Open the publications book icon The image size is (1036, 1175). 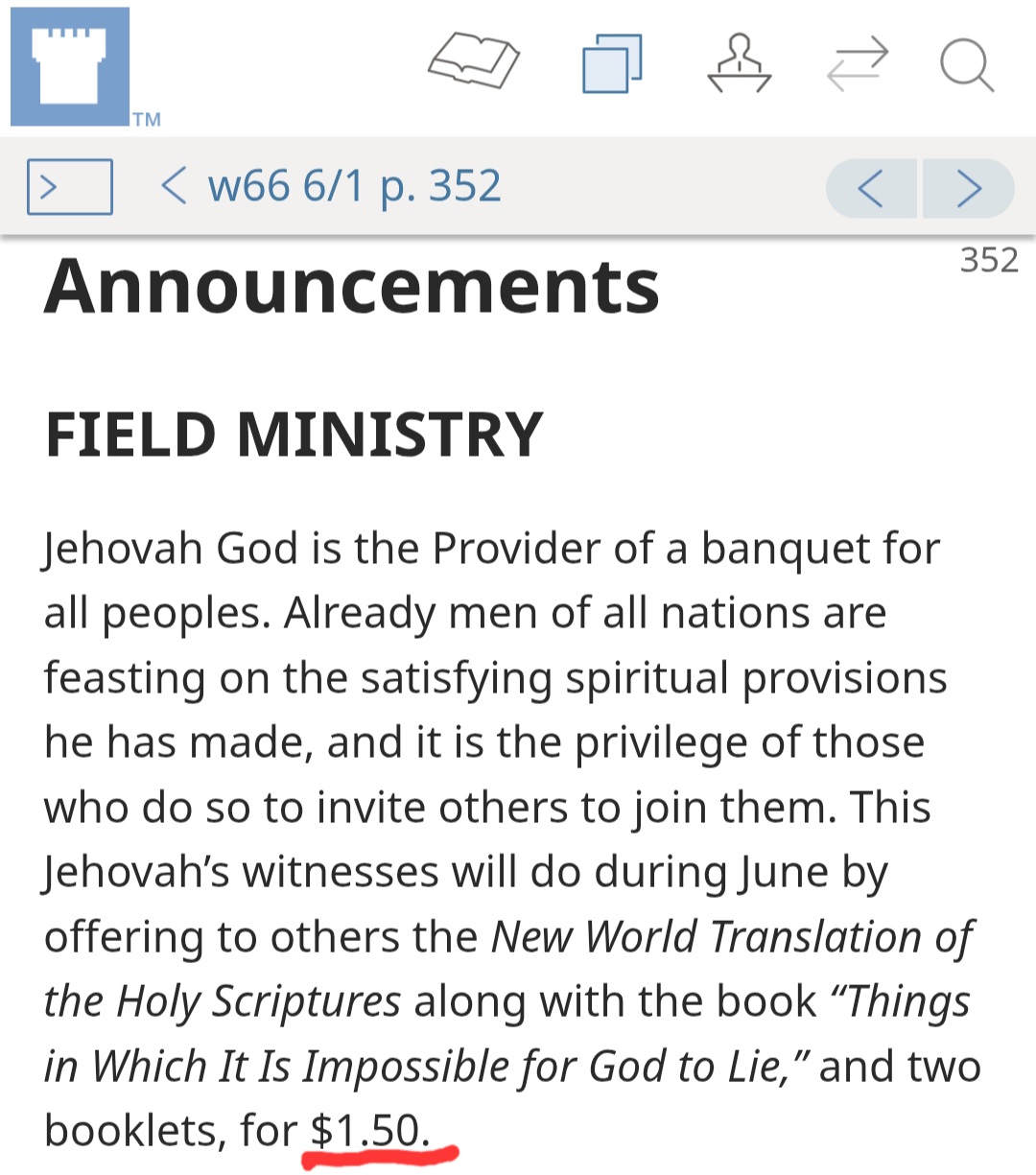point(474,61)
